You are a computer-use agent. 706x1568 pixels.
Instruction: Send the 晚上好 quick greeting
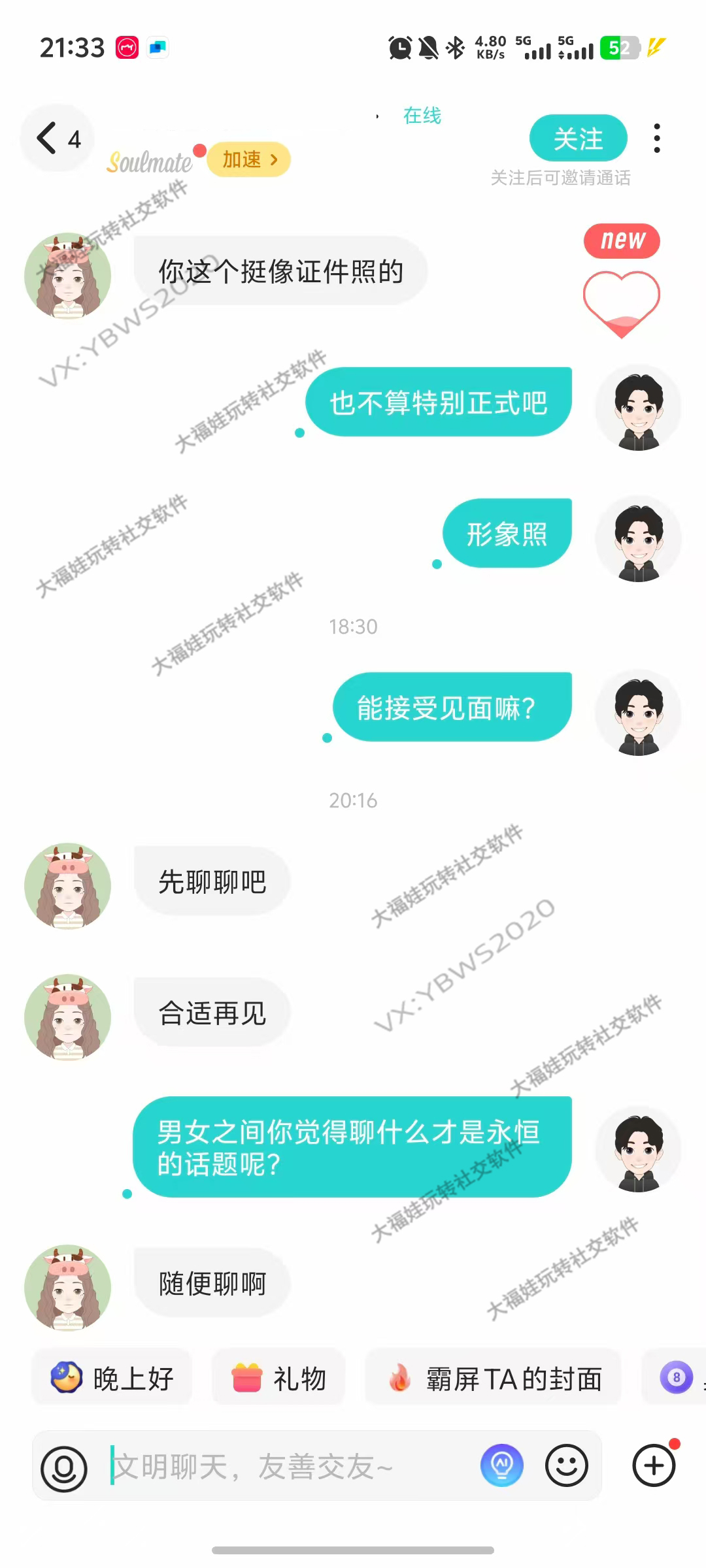[x=112, y=1379]
